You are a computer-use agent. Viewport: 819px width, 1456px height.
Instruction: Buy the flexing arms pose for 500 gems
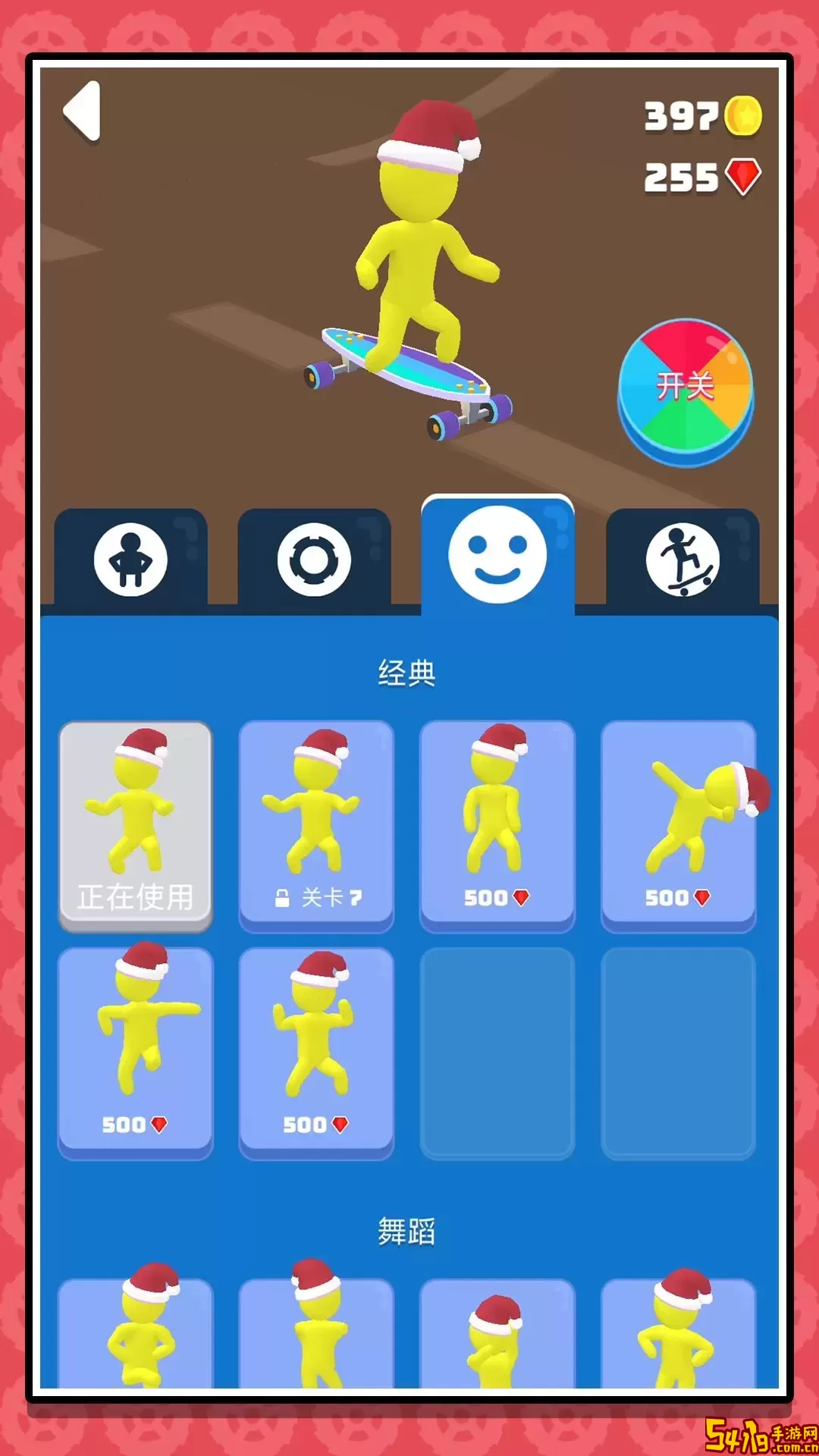[316, 1053]
